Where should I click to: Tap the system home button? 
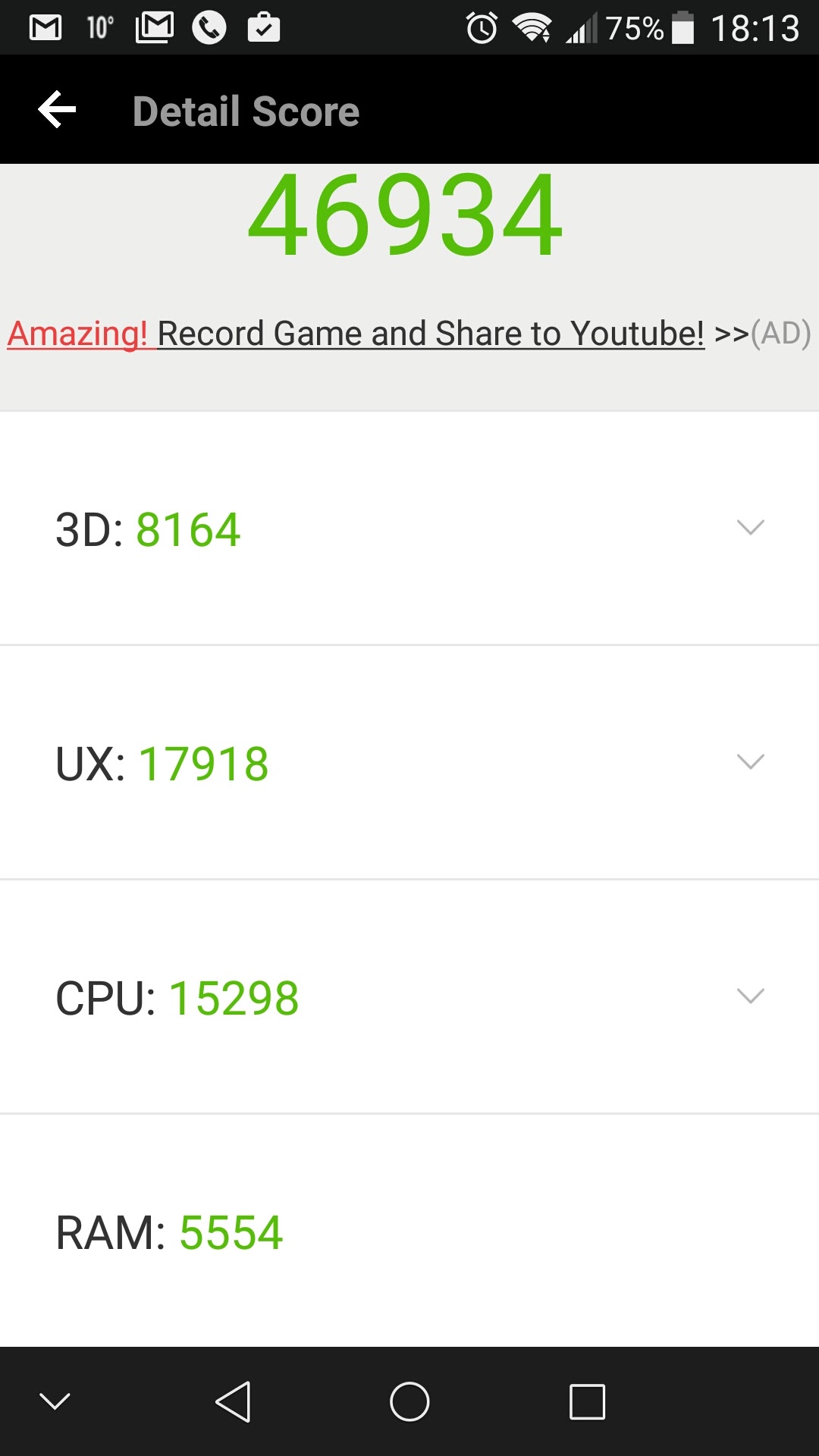click(409, 1401)
